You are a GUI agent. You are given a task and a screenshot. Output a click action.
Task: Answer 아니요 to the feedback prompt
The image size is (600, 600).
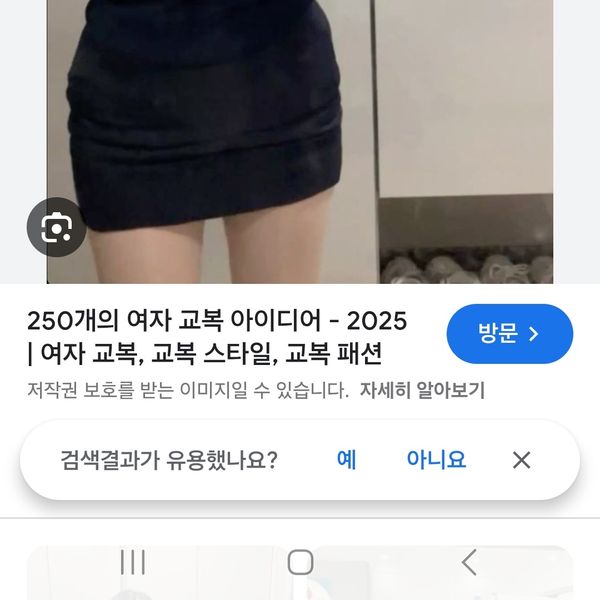pos(436,460)
